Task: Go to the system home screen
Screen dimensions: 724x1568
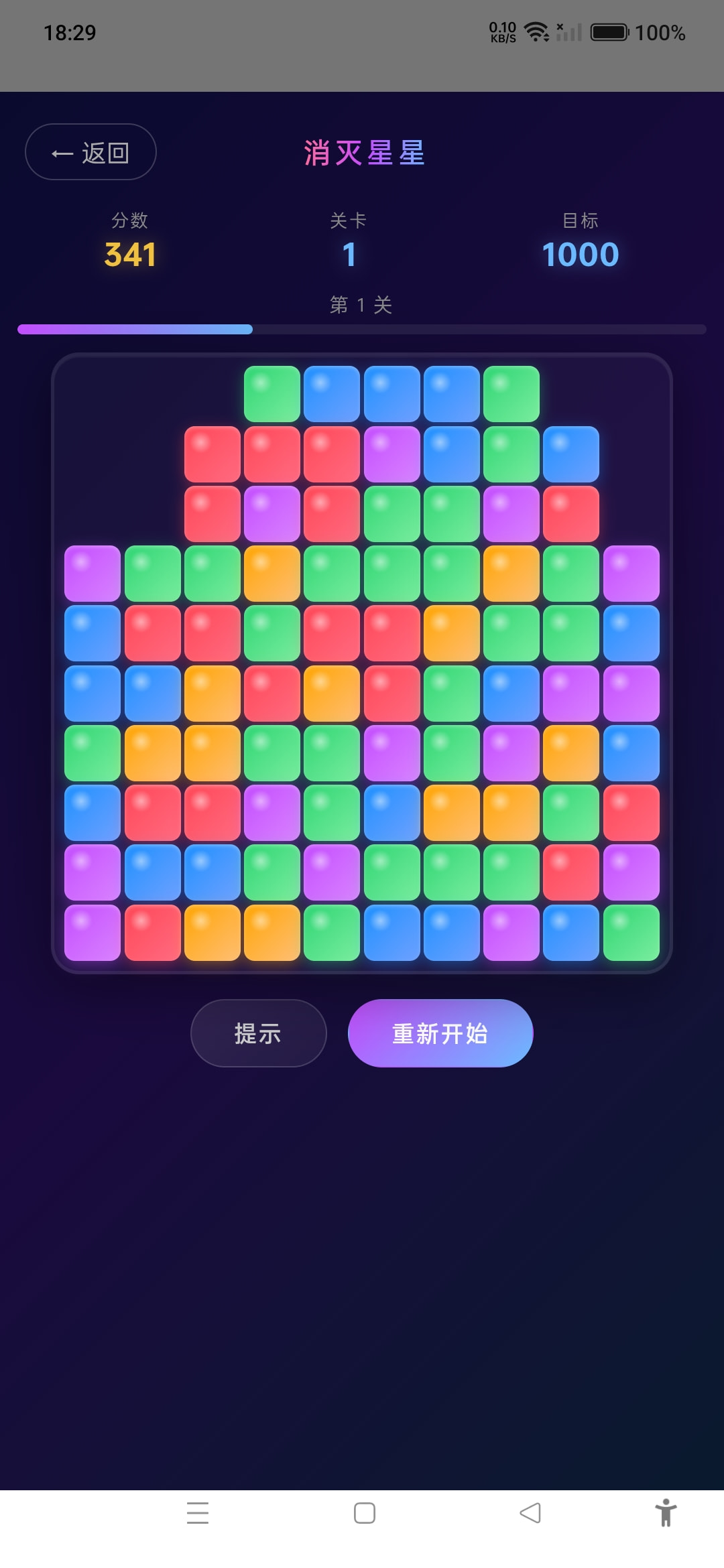Action: pos(364,1513)
